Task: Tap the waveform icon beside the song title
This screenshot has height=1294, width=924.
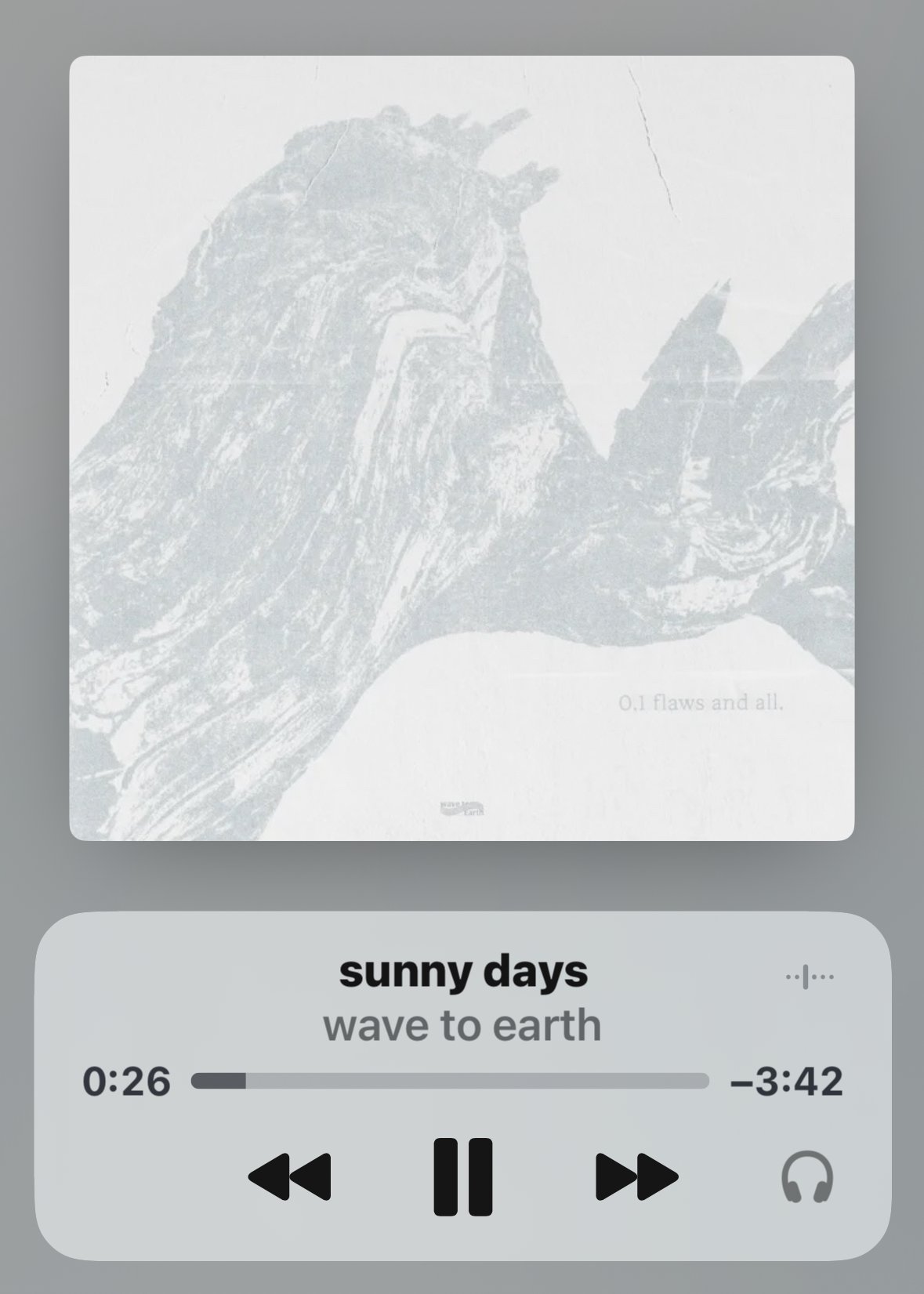Action: point(810,977)
